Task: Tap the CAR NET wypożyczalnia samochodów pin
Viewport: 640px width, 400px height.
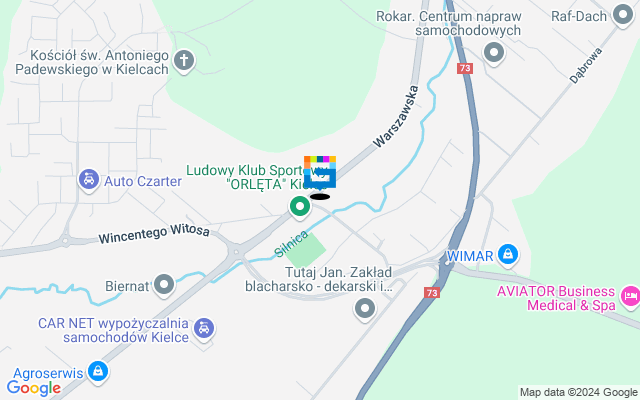Action: [203, 327]
